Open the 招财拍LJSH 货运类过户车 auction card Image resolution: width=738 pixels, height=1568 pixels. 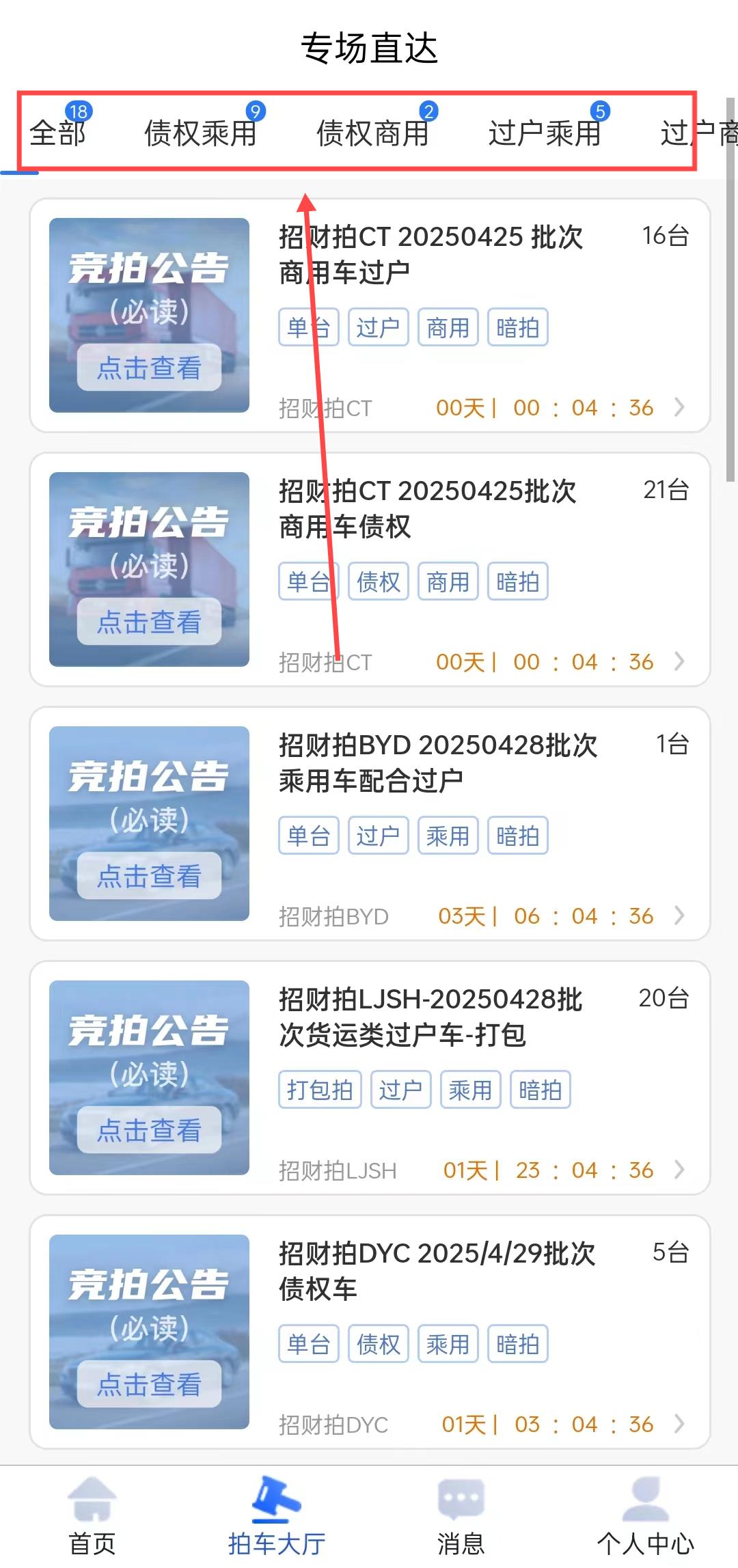(x=370, y=1078)
